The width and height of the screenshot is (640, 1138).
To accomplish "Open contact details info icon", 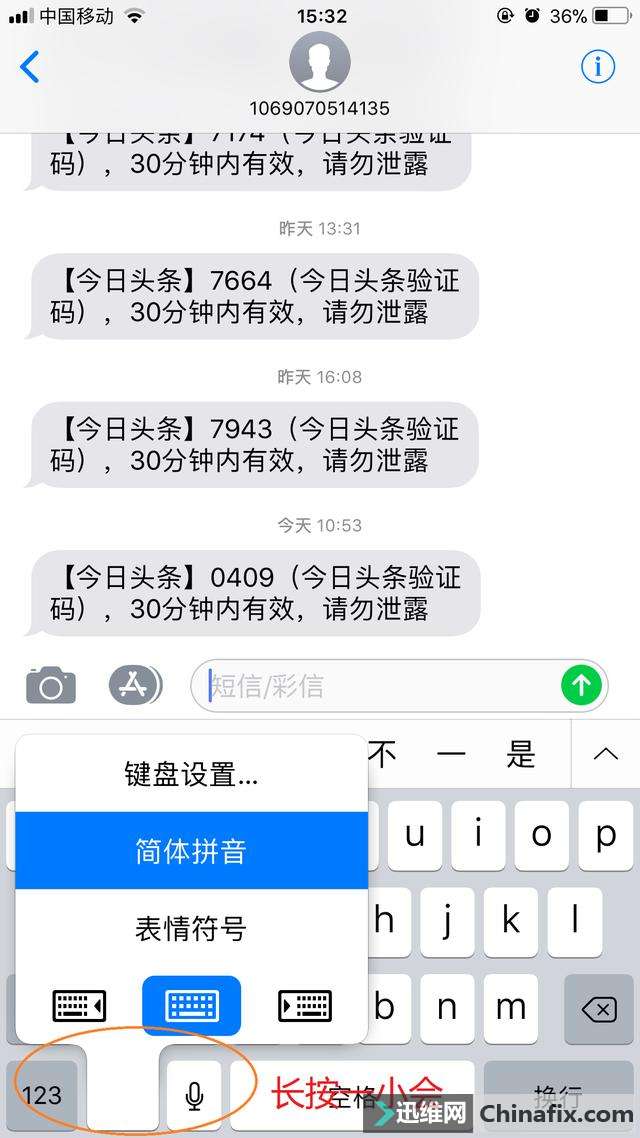I will pos(598,67).
